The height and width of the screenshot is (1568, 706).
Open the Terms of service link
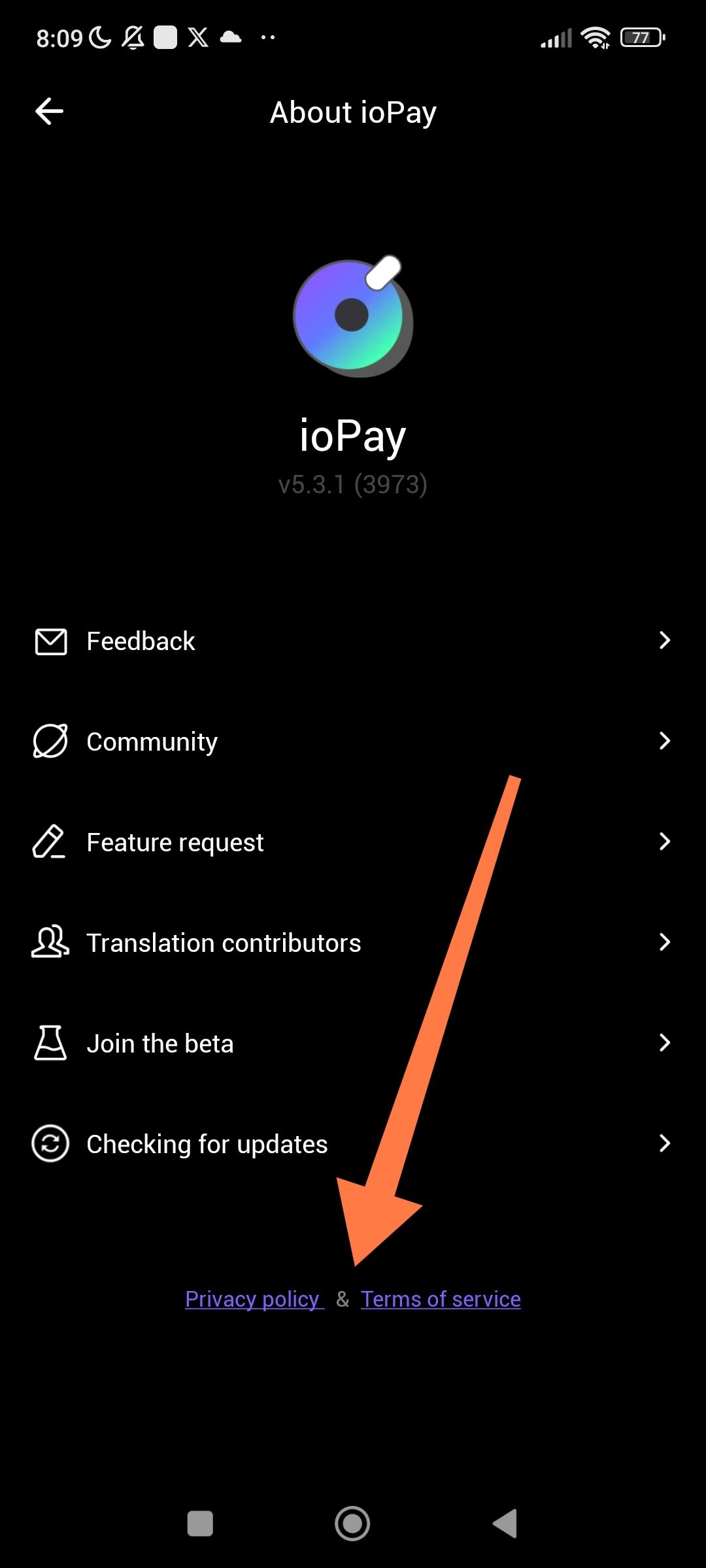[x=441, y=1299]
